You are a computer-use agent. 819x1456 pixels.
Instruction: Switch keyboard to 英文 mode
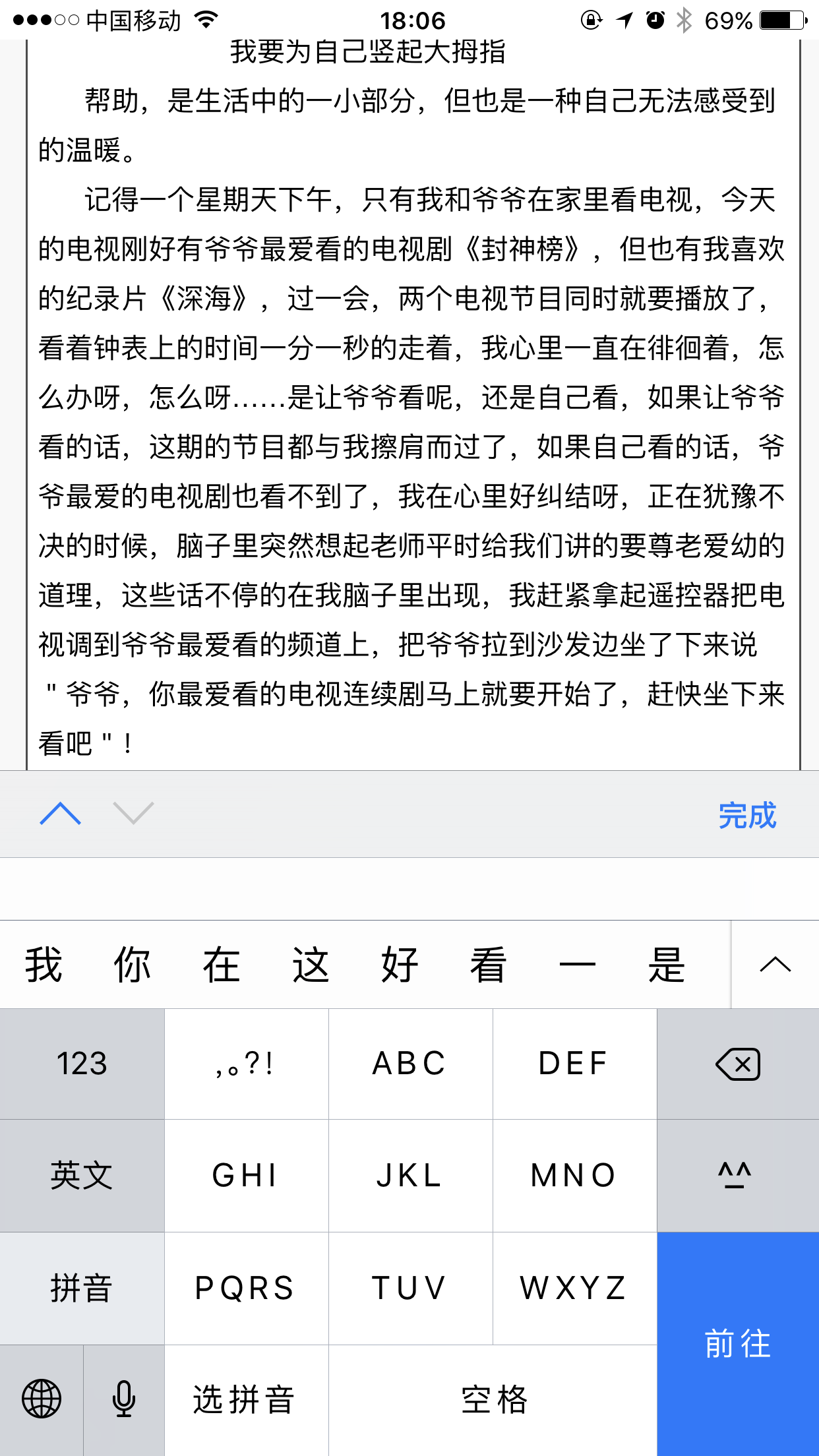pyautogui.click(x=82, y=1175)
